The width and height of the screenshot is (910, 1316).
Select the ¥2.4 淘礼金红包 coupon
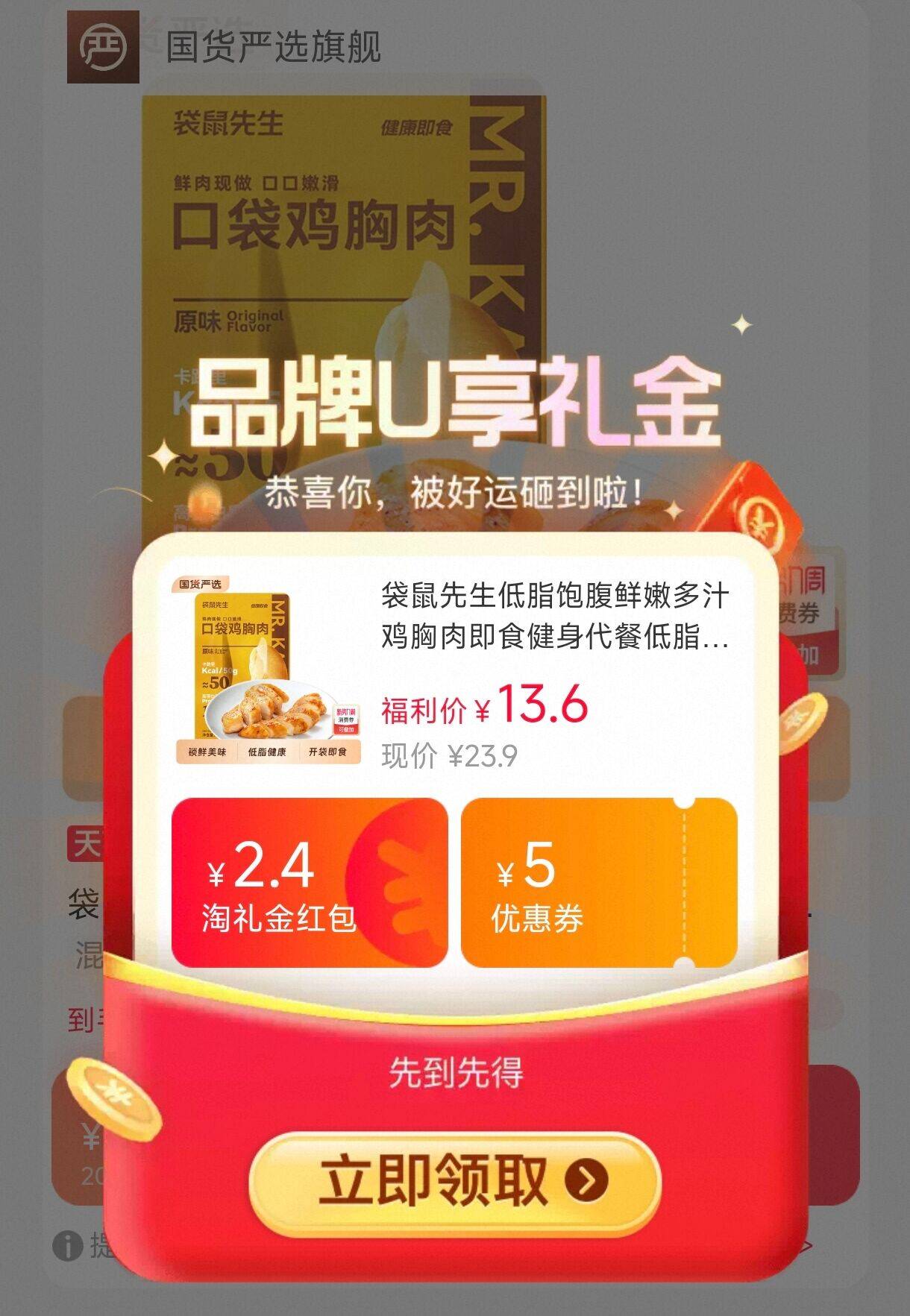click(x=309, y=883)
